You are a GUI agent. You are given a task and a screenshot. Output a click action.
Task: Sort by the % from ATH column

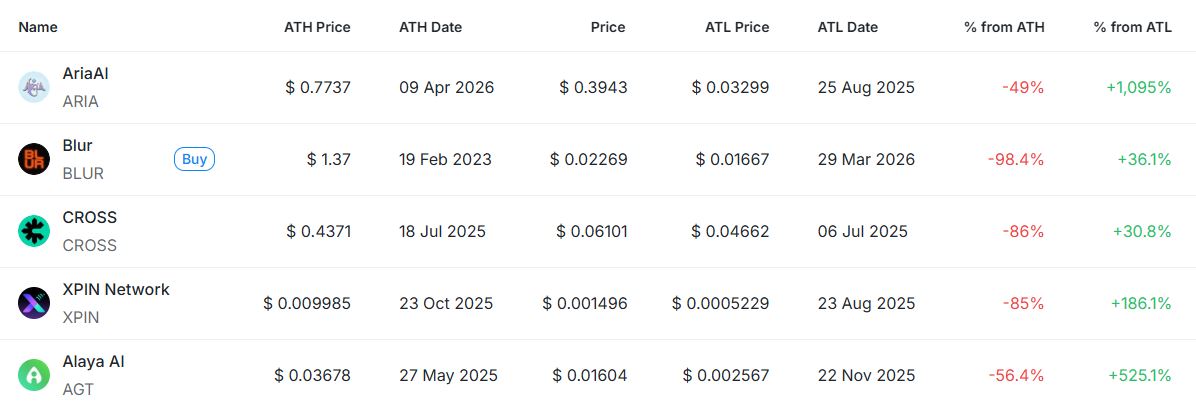coord(1004,27)
